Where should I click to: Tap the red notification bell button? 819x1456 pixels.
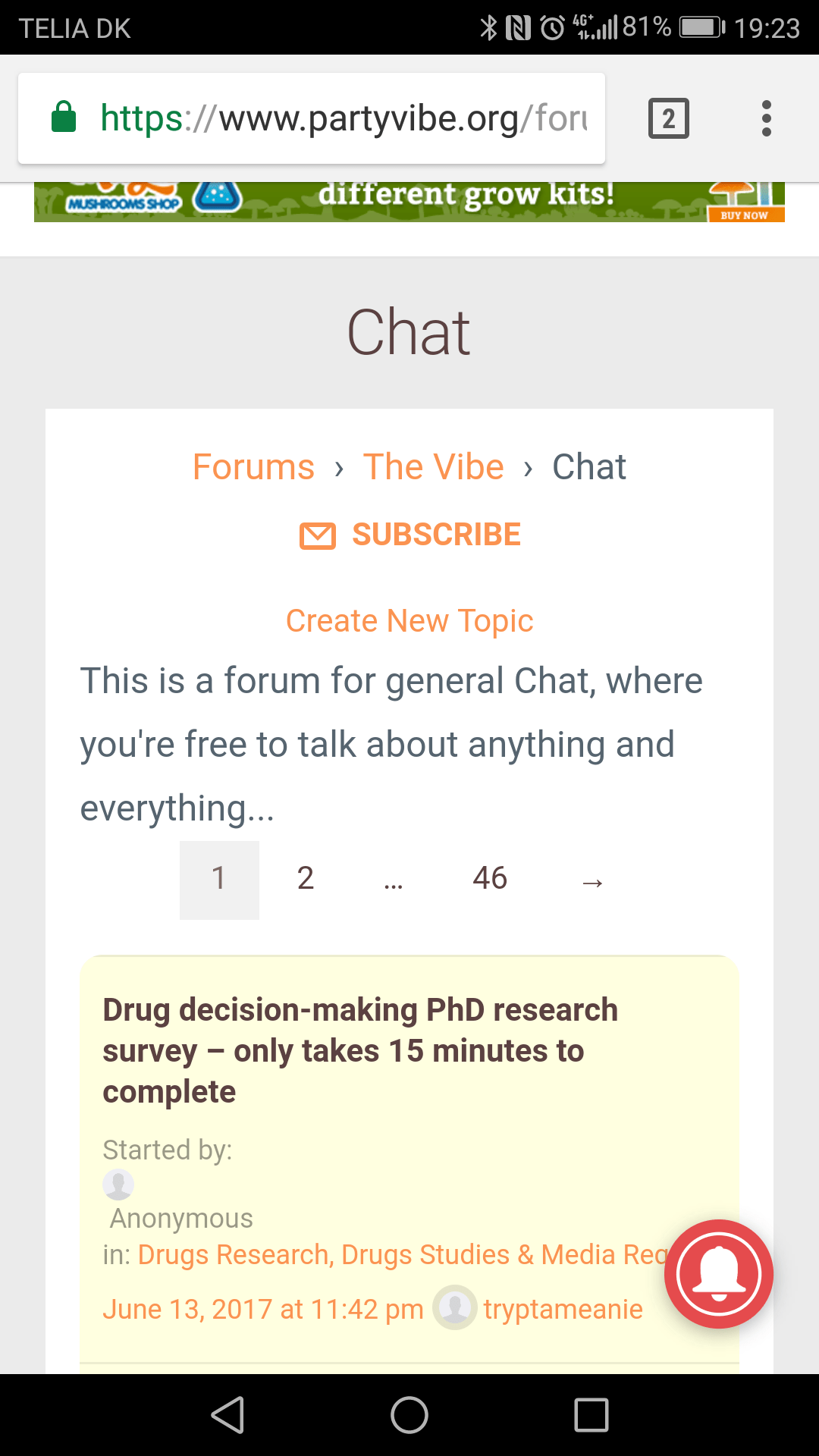[719, 1274]
